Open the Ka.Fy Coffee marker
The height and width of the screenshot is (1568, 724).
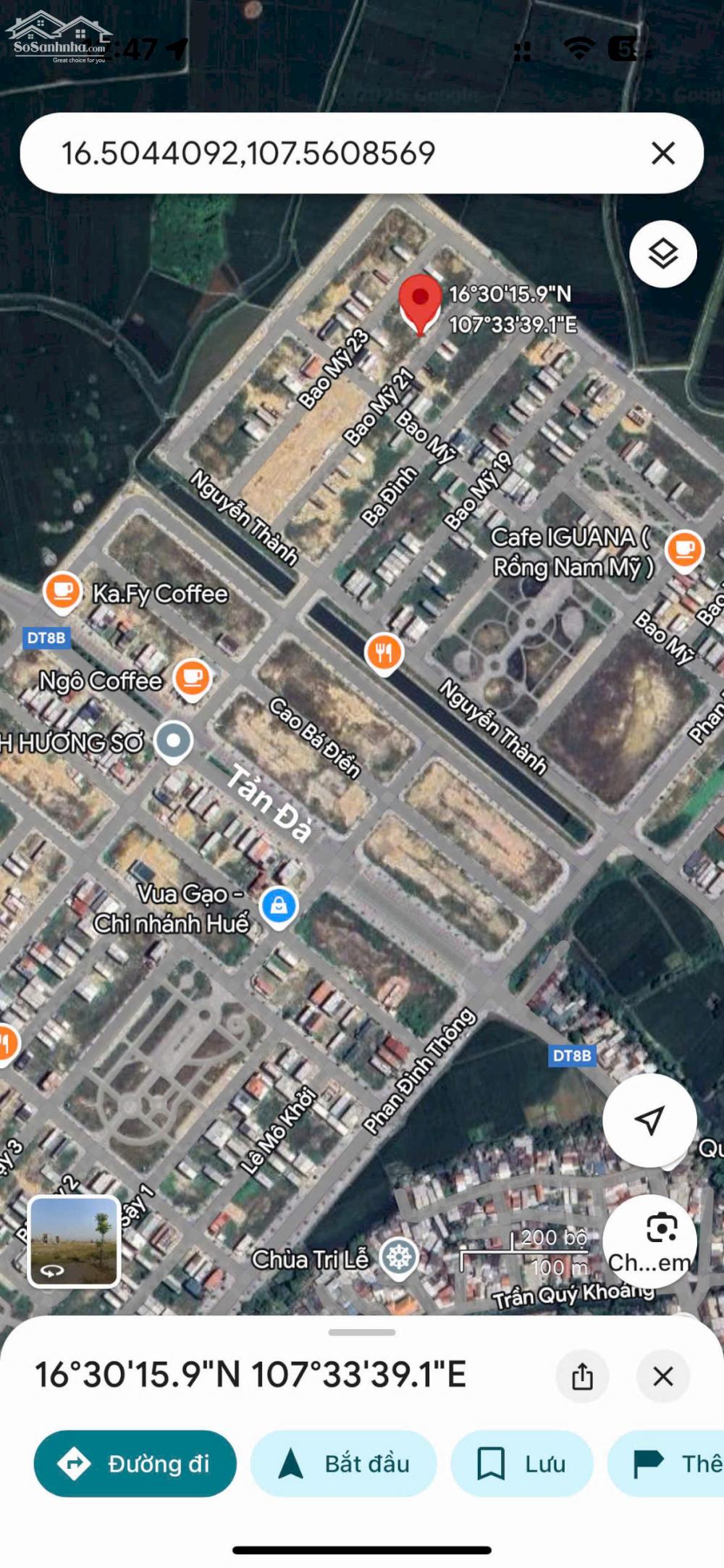tap(62, 591)
